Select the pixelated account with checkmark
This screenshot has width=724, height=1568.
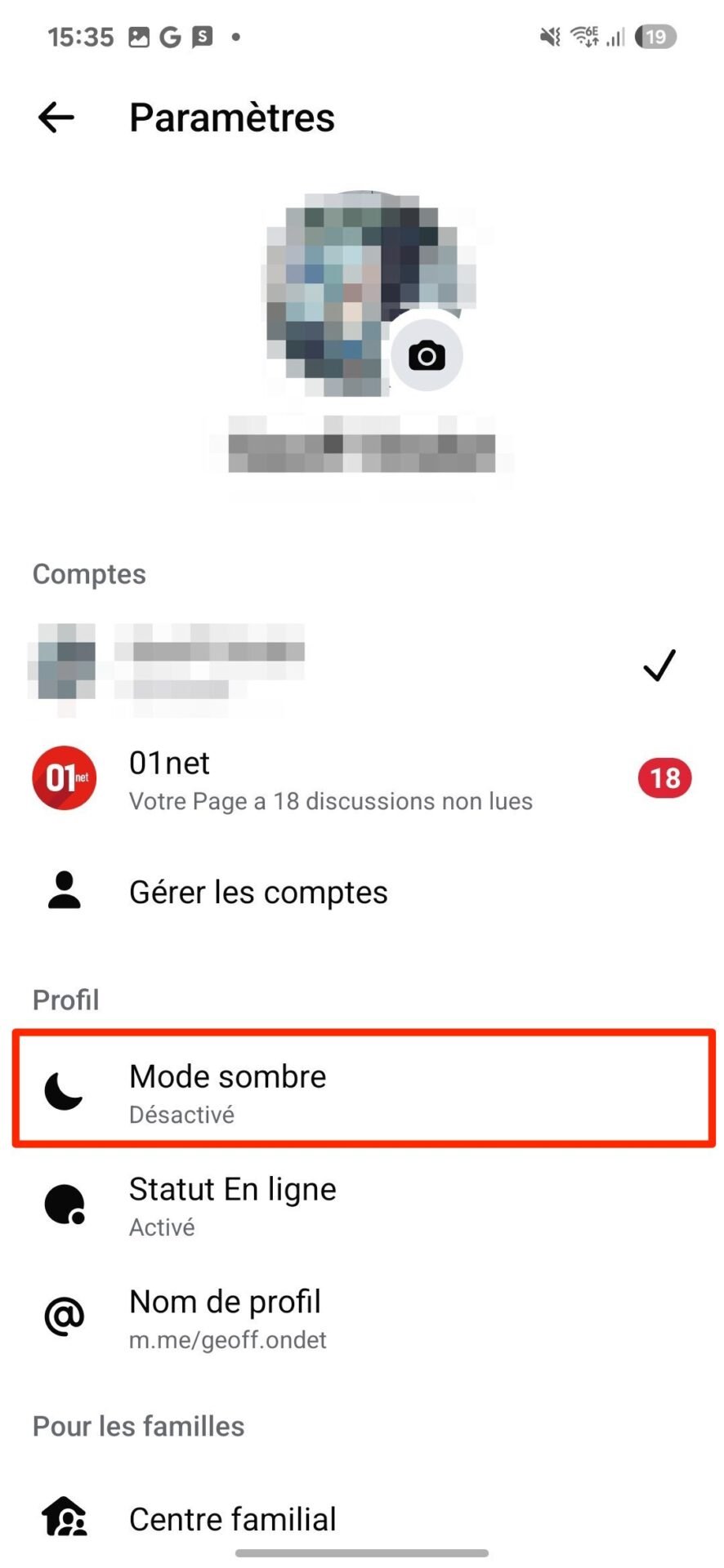point(362,665)
